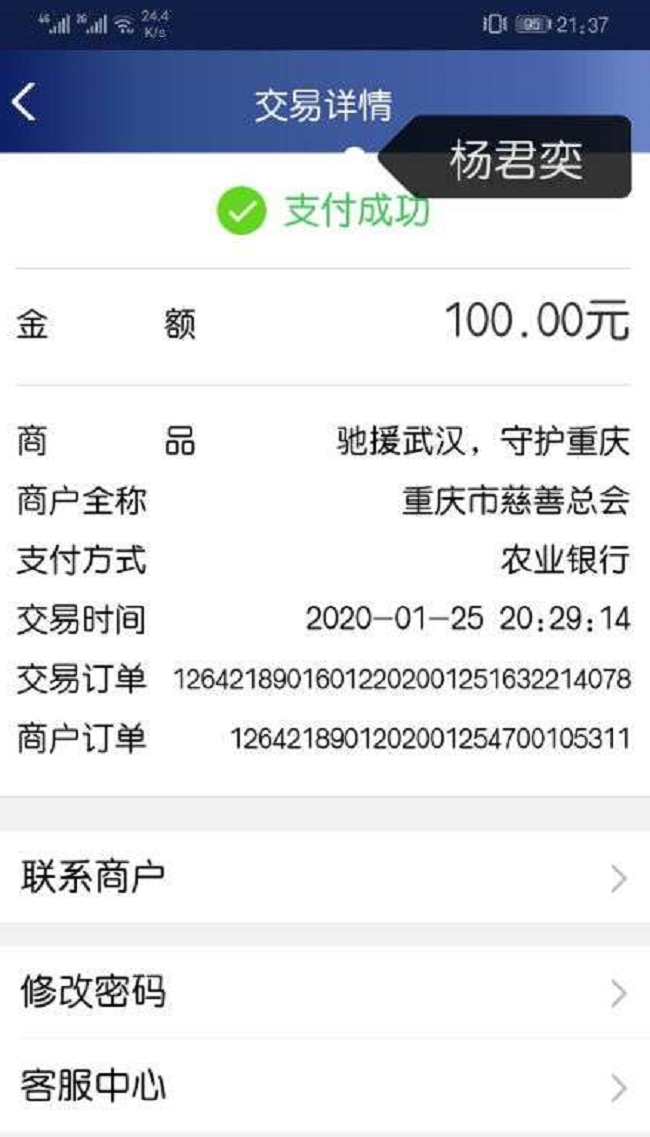Viewport: 650px width, 1137px height.
Task: Open the 客服中心 service center
Action: [324, 1086]
